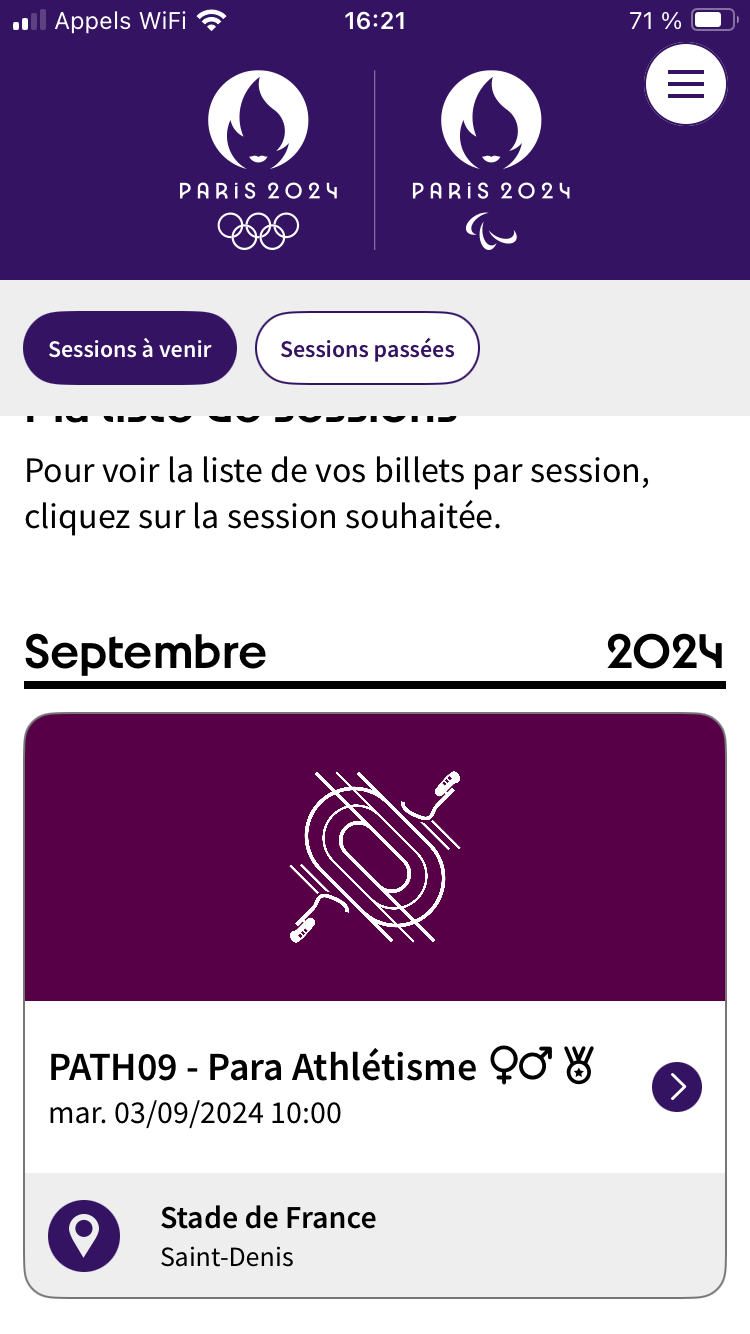Open the hamburger menu
750x1334 pixels.
(x=686, y=85)
